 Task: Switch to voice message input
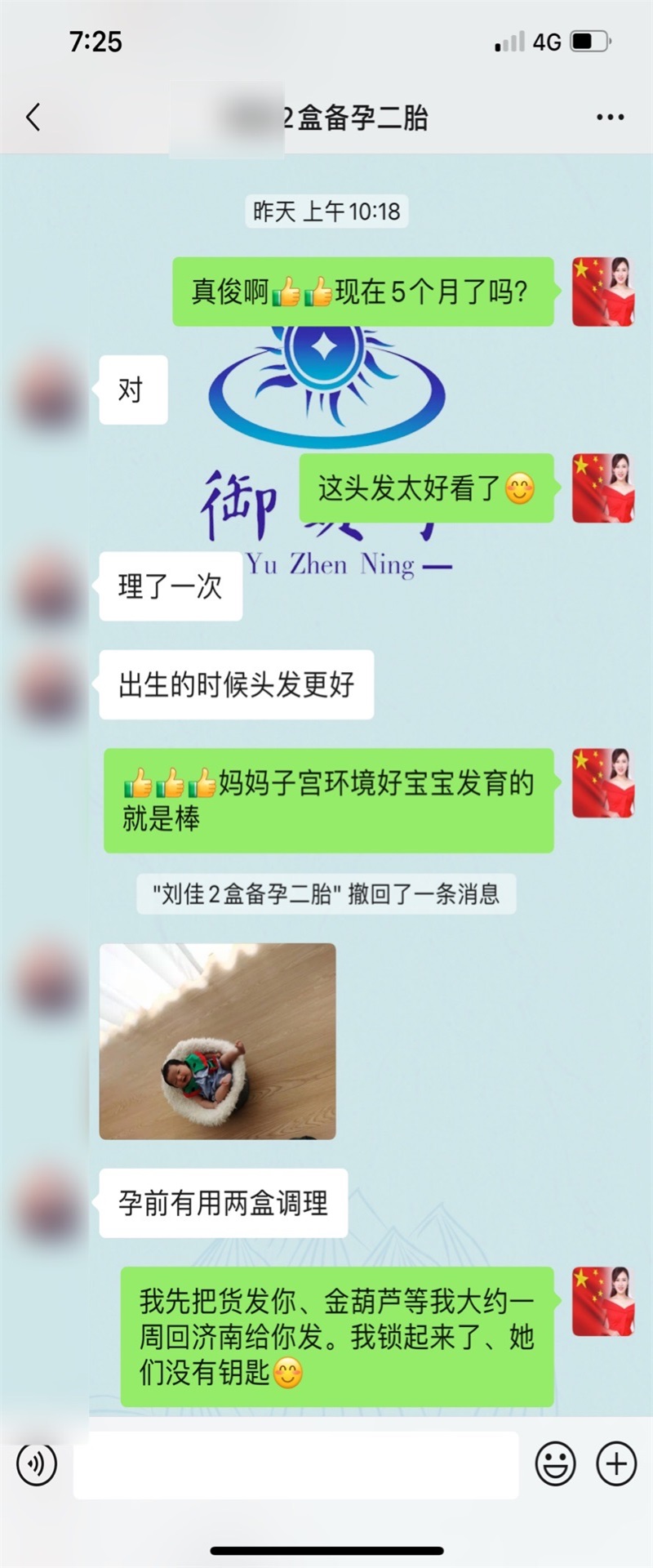click(x=37, y=1464)
